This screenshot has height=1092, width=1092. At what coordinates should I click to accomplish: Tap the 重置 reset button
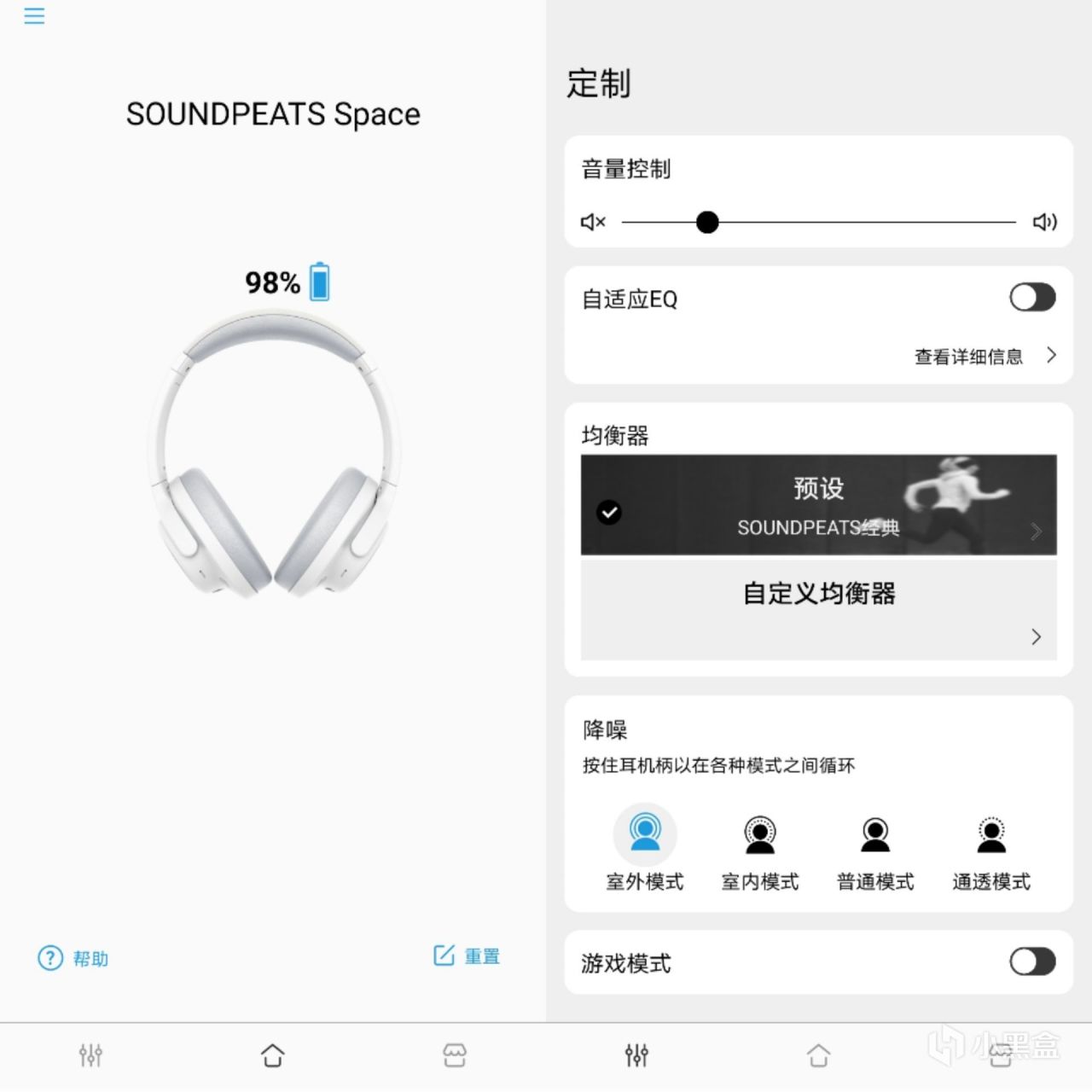click(x=467, y=955)
